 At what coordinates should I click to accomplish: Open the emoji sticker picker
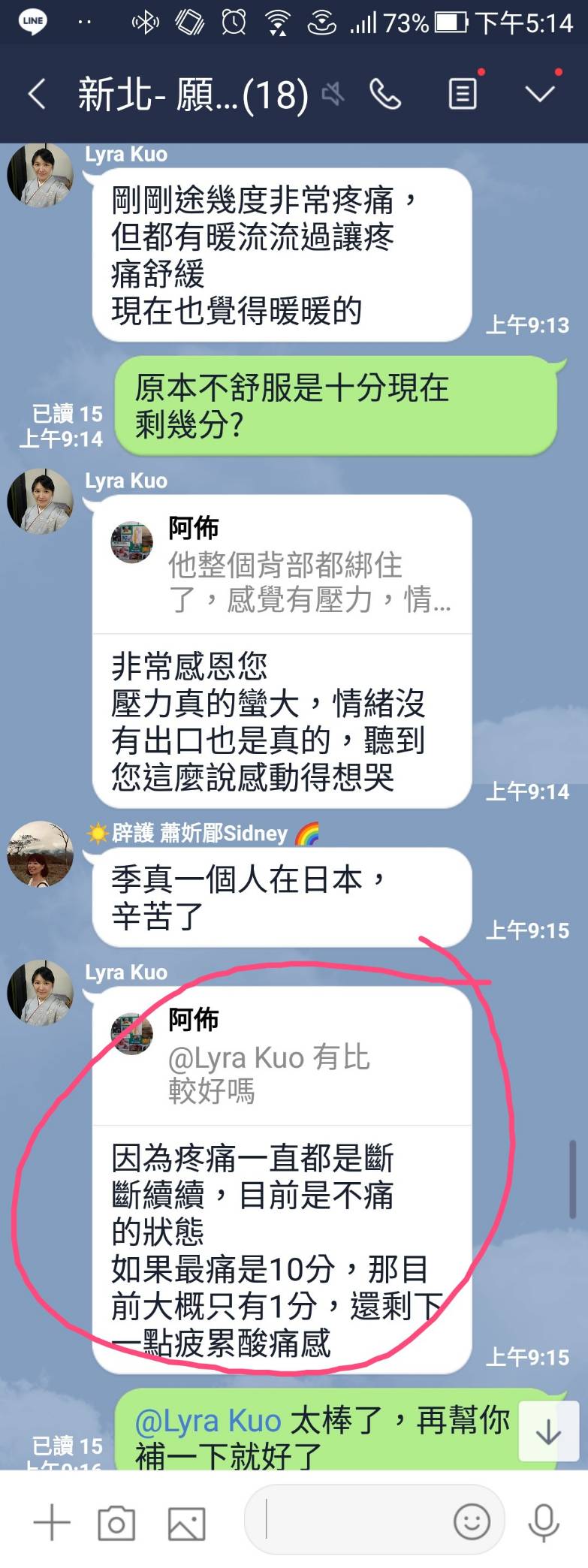point(472,1521)
